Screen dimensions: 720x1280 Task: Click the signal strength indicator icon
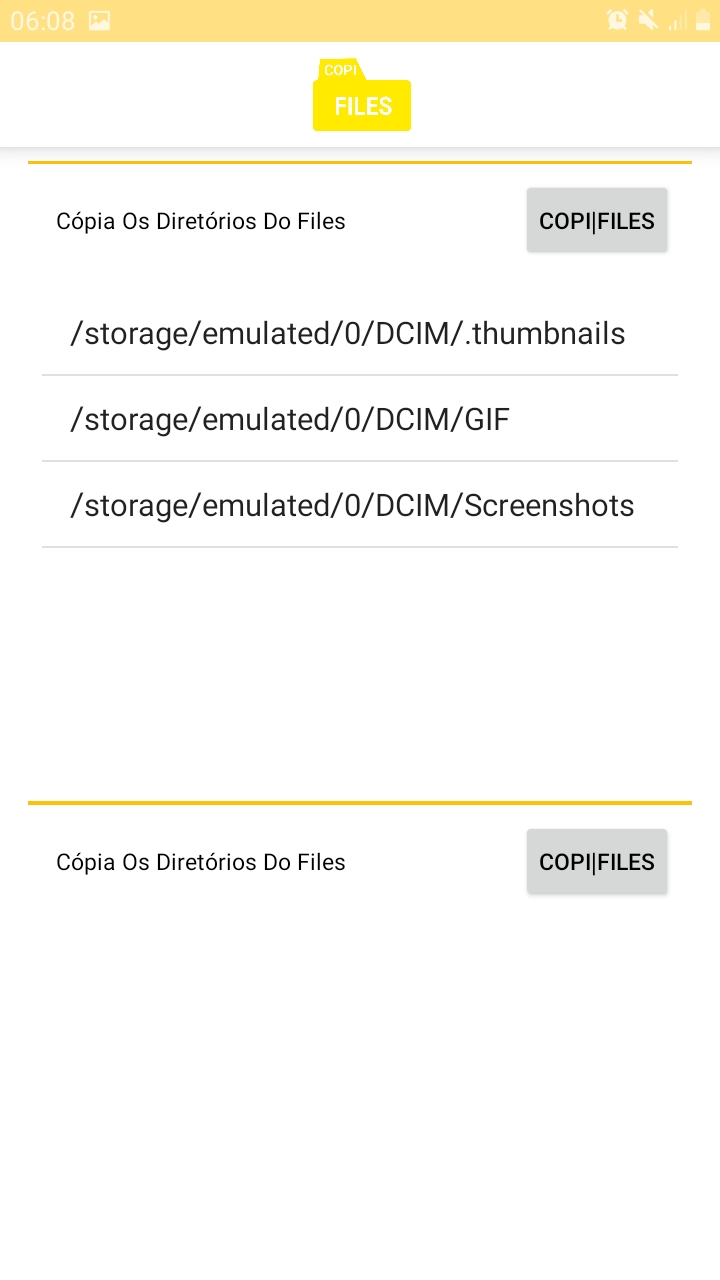(x=676, y=20)
